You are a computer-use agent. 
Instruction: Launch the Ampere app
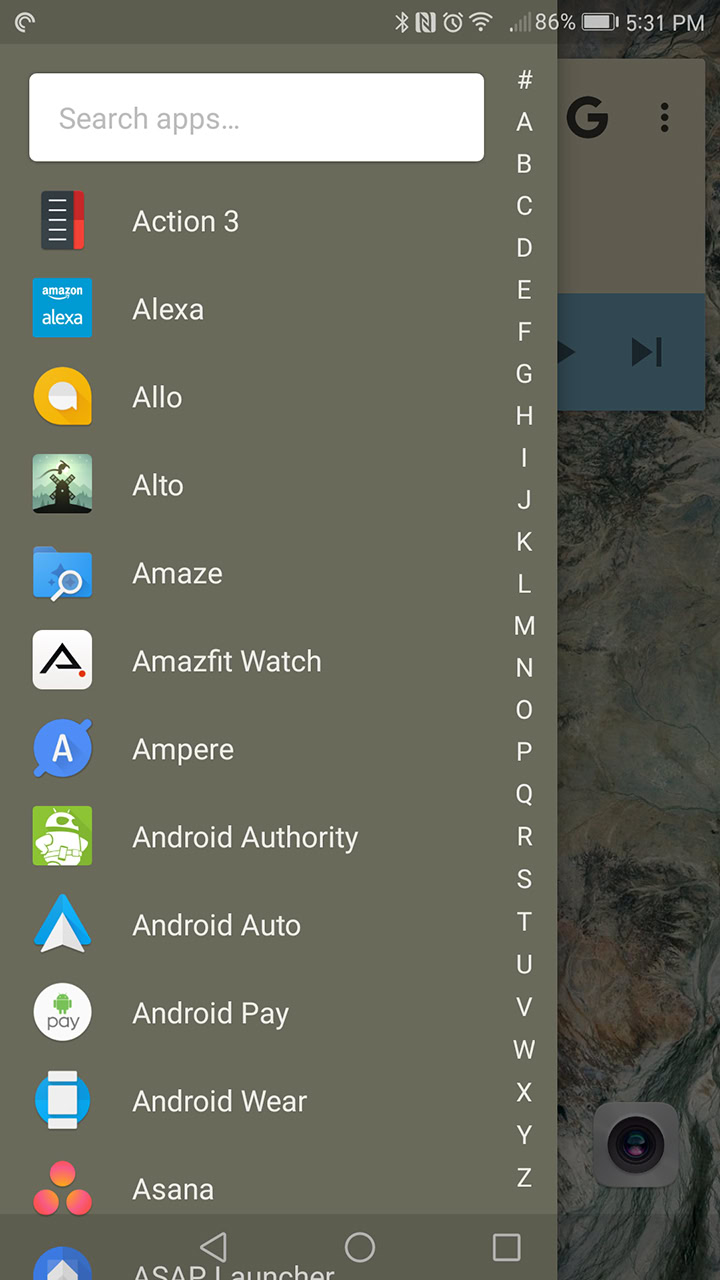coord(183,749)
